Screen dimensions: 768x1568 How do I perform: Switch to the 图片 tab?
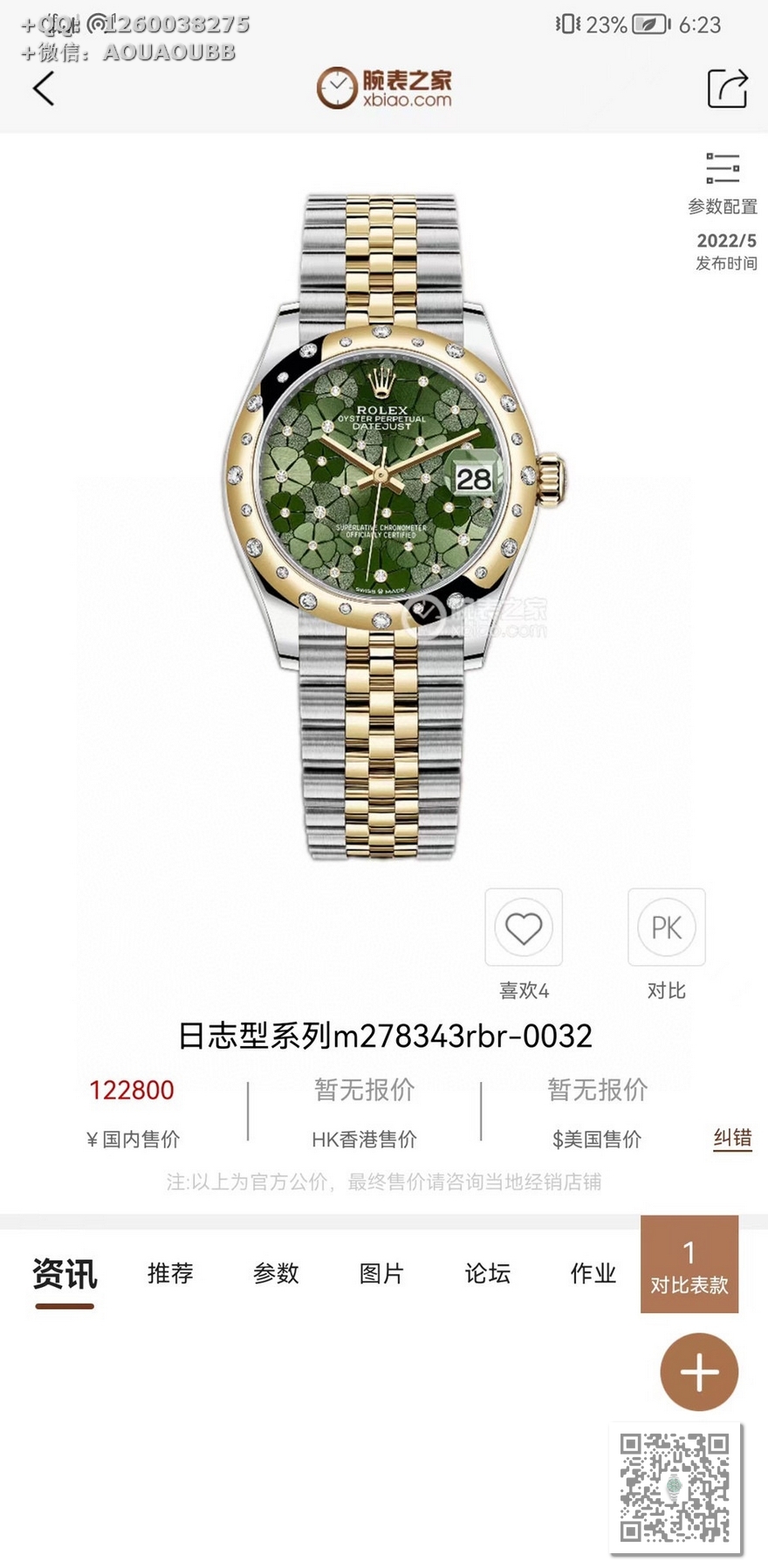point(381,1273)
